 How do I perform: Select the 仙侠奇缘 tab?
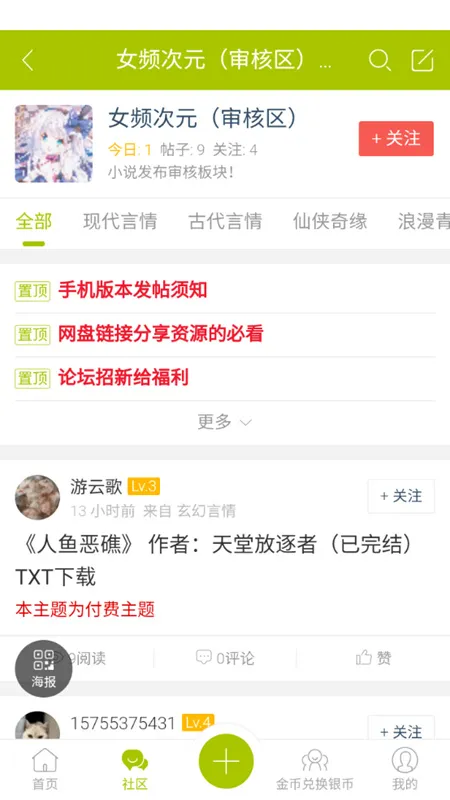click(330, 221)
